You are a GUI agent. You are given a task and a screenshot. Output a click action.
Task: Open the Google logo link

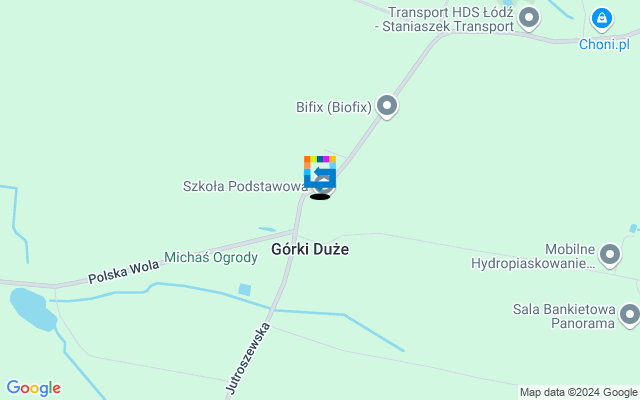tap(33, 388)
